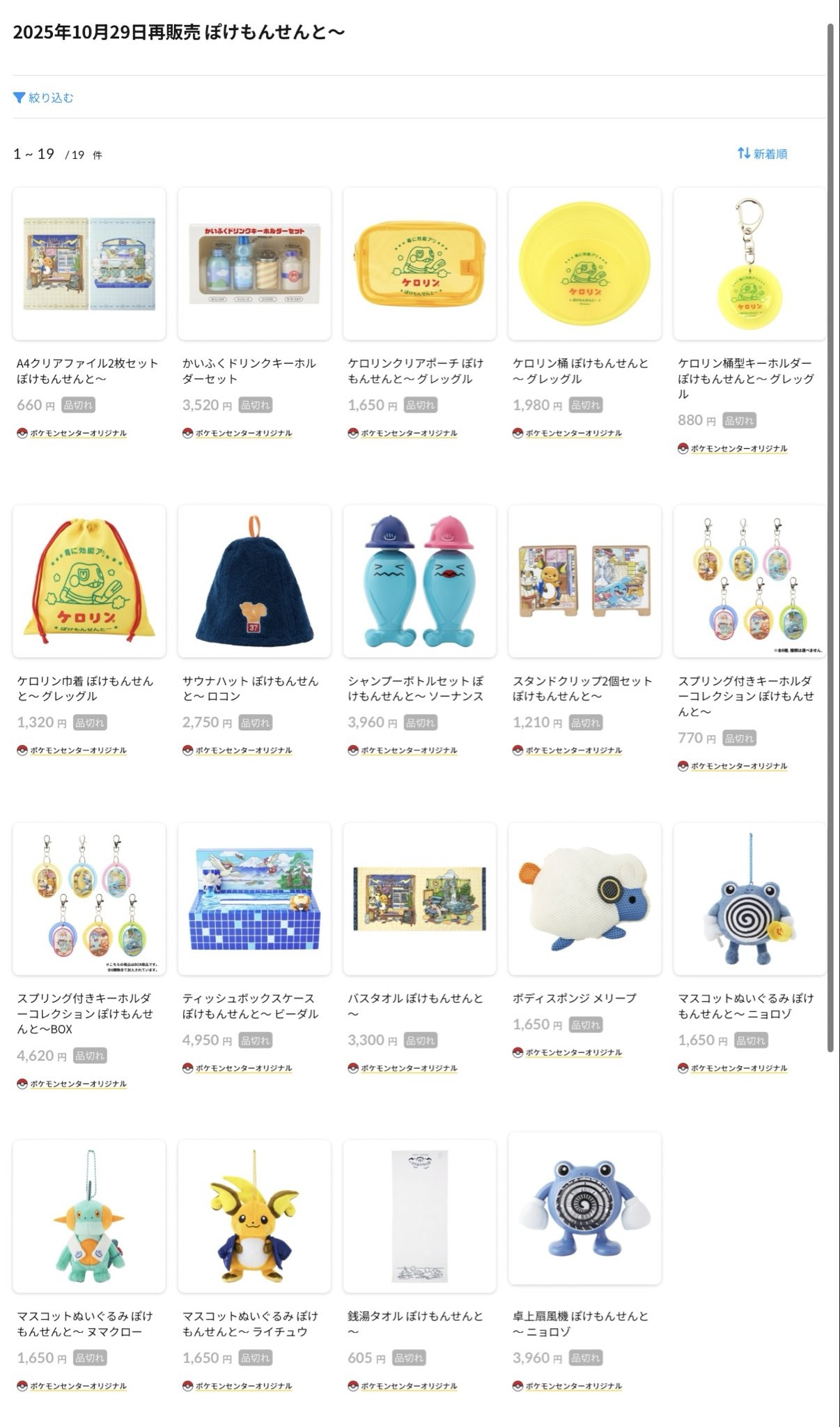Select the 770円 スプリング付きキーホルダーコレクション item
840x1427 pixels.
click(749, 581)
